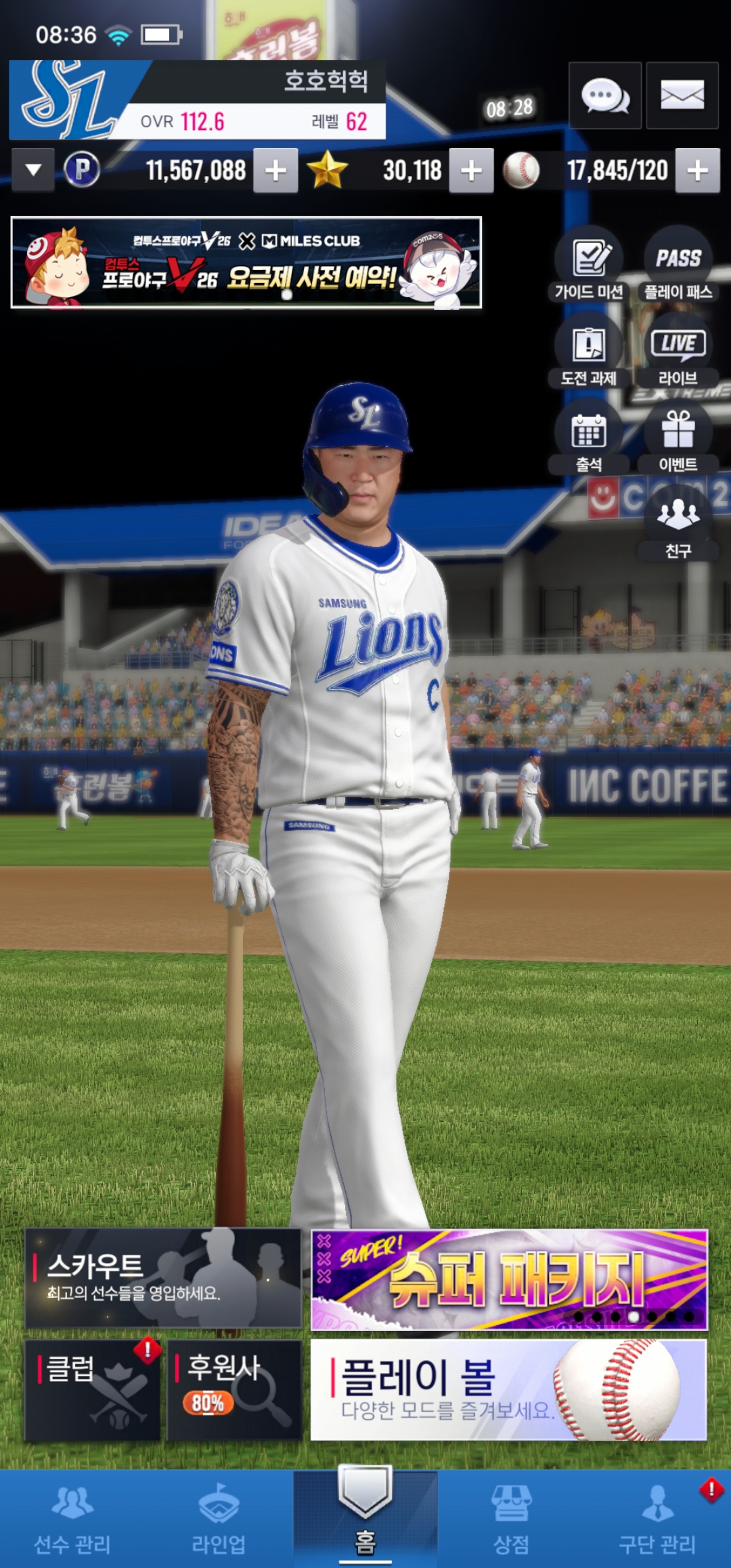Open 라이브 live menu
The image size is (731, 1568).
coord(678,351)
